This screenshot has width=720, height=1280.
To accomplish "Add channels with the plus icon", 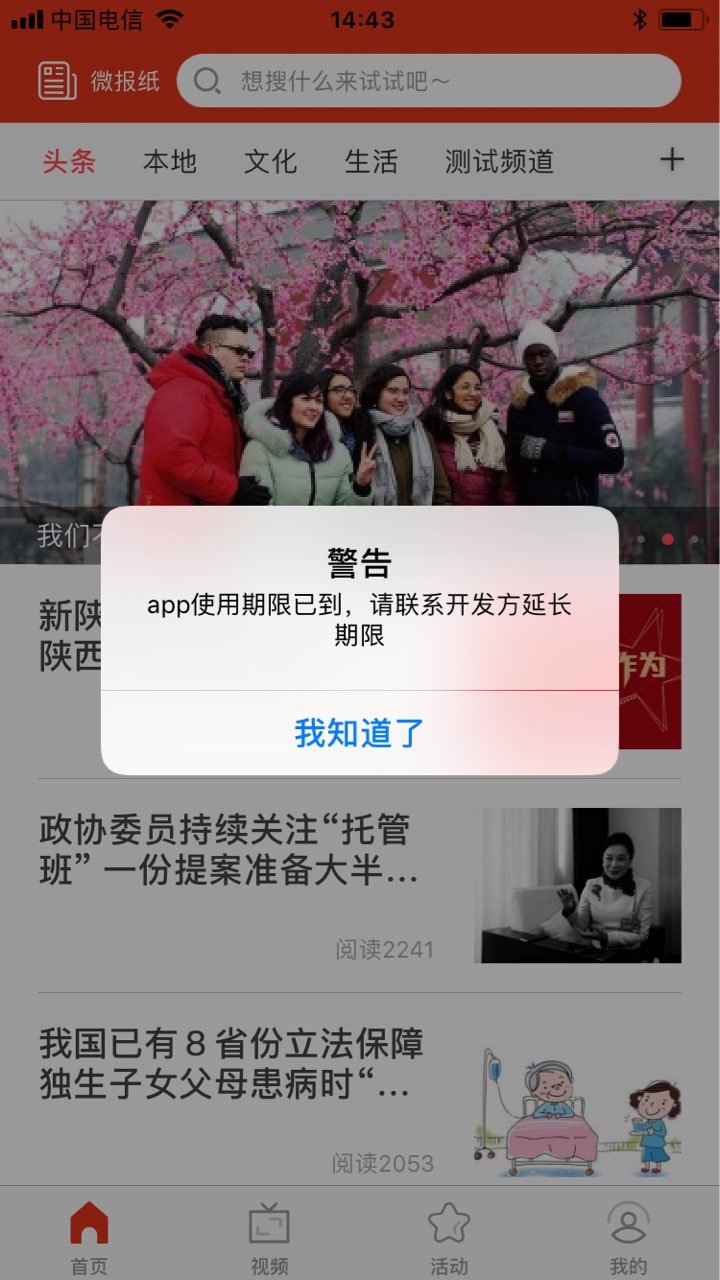I will [672, 160].
